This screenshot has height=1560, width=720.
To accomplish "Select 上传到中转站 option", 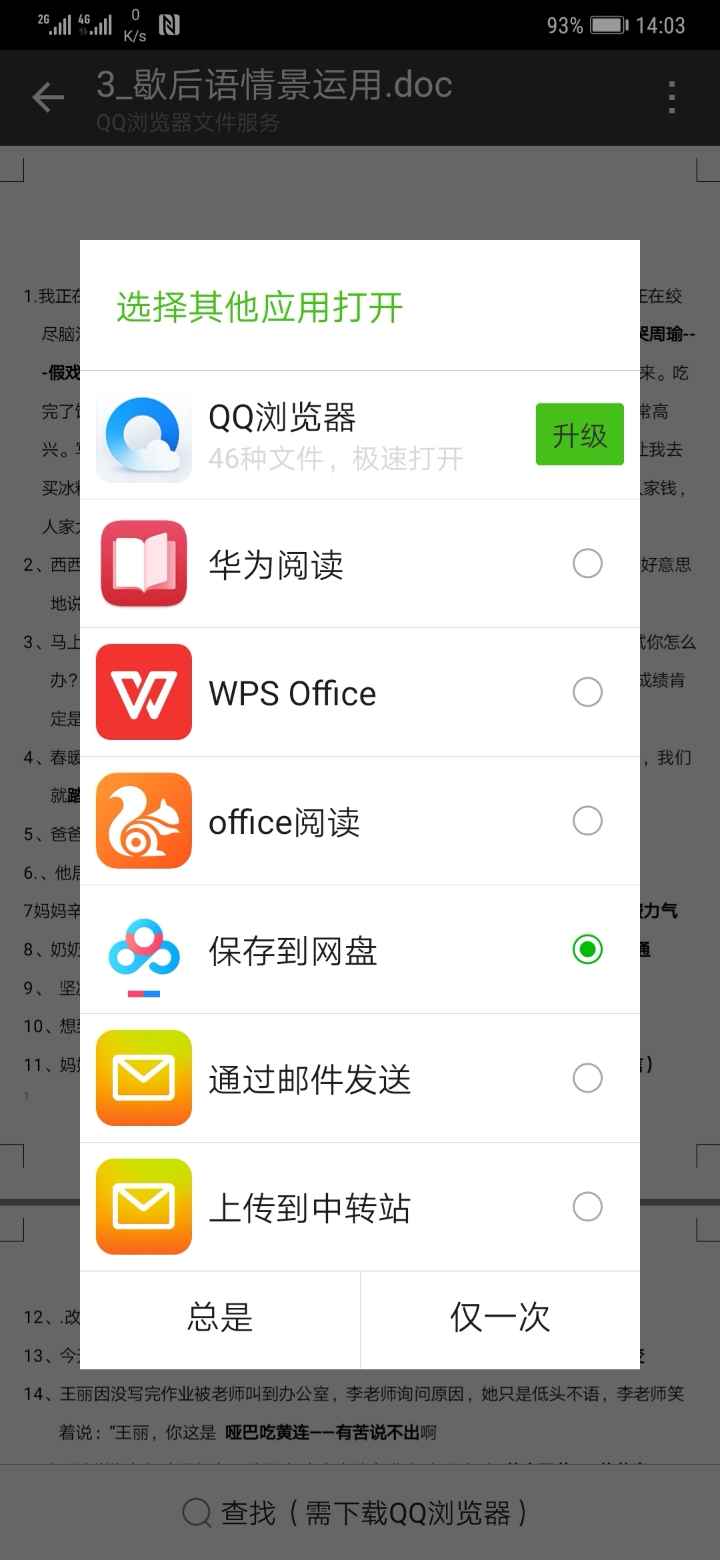I will pos(360,1207).
